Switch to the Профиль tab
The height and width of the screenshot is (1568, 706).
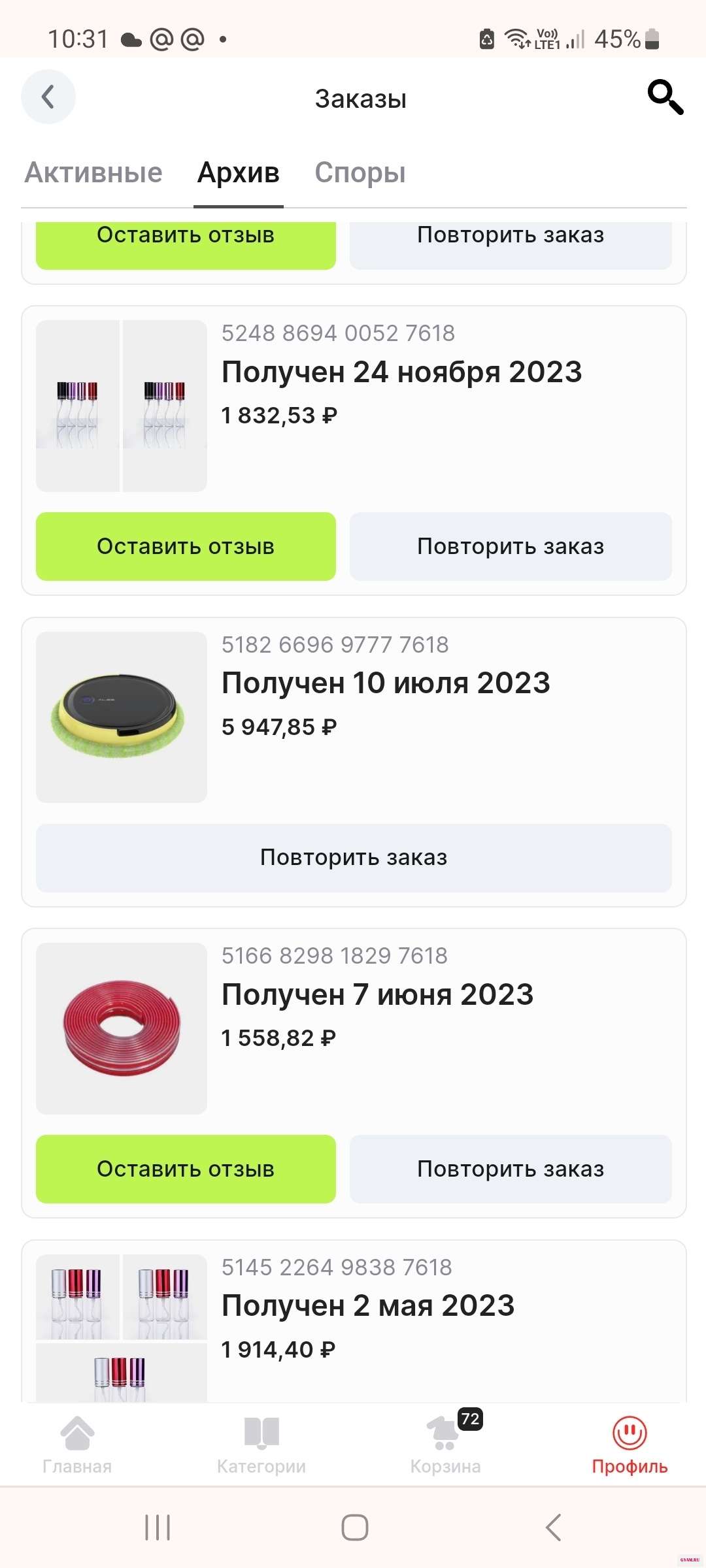click(x=629, y=1445)
